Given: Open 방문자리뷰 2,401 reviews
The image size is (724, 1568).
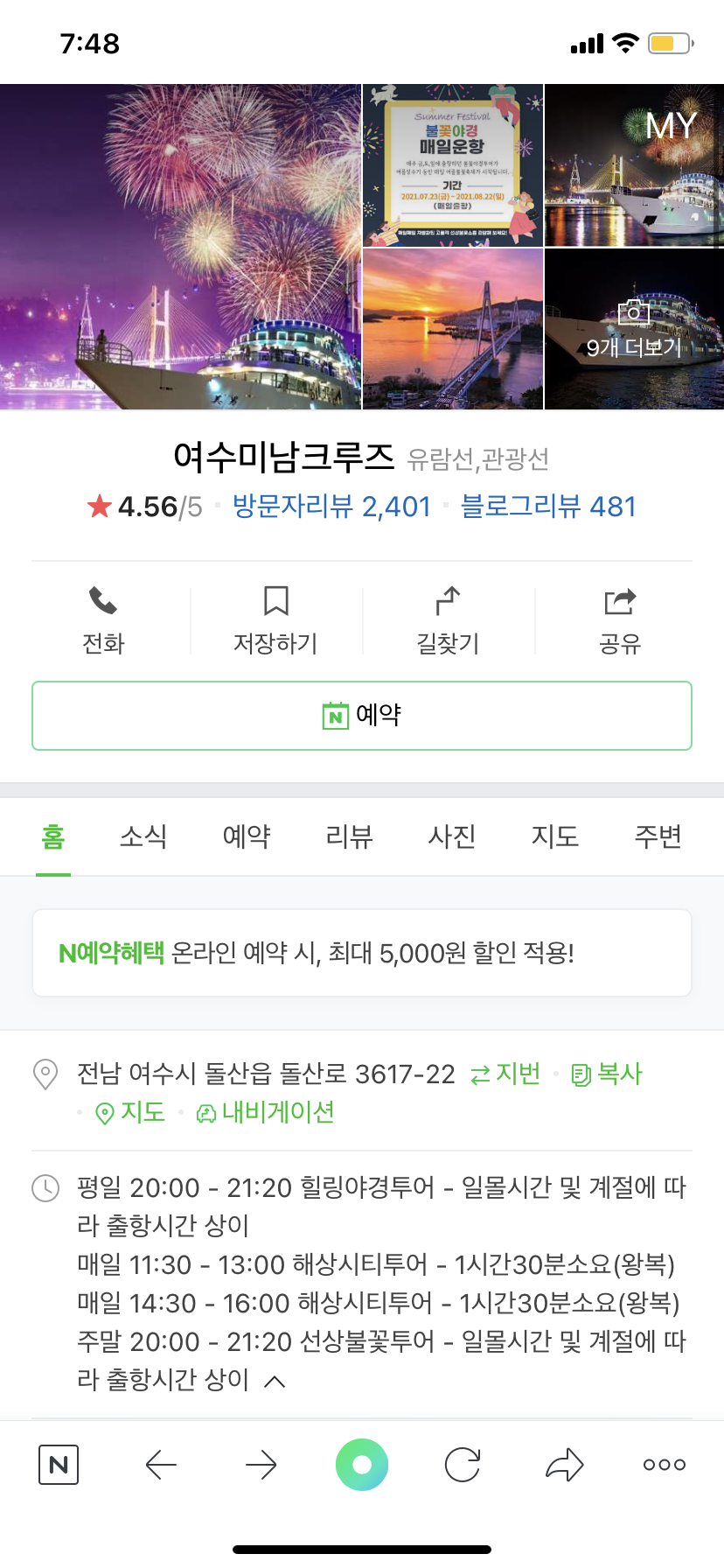Looking at the screenshot, I should pyautogui.click(x=332, y=507).
